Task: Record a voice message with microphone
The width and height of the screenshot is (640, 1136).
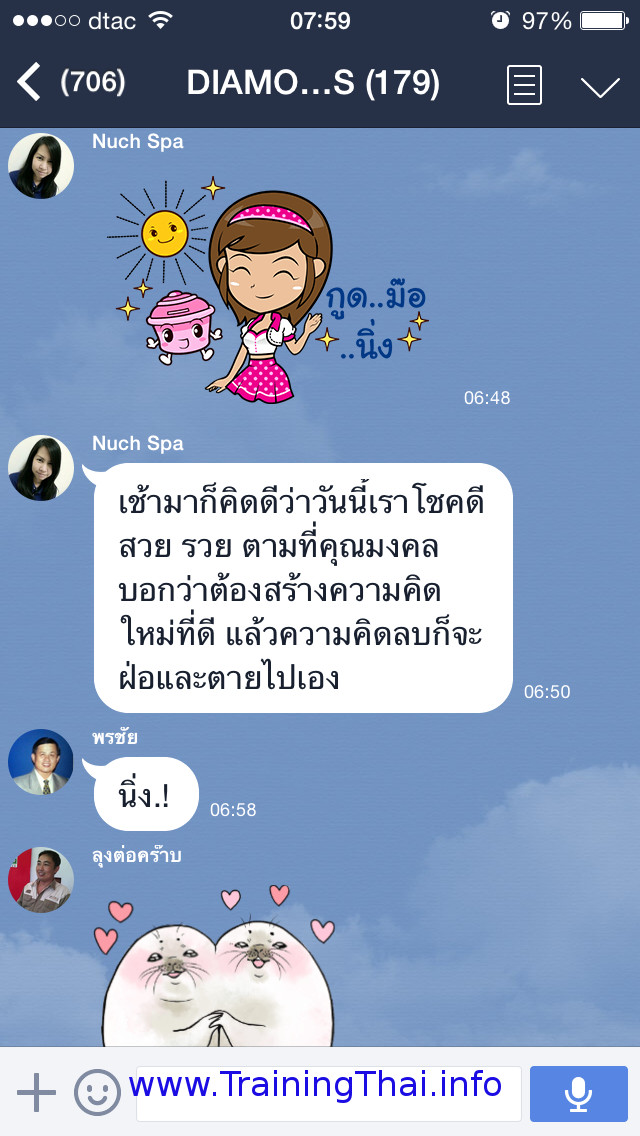Action: pyautogui.click(x=578, y=1093)
